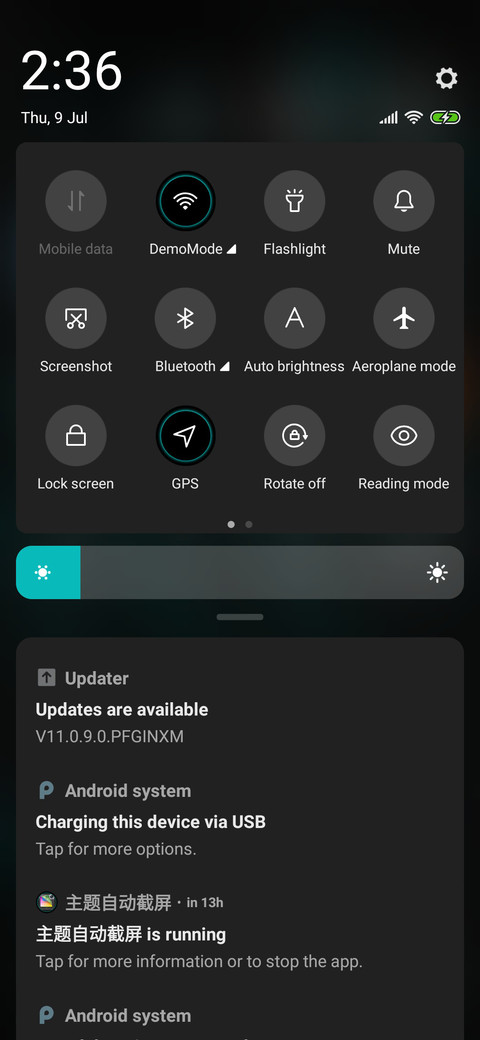Tap the panel collapse handle below brightness
Image resolution: width=480 pixels, height=1040 pixels.
point(240,617)
